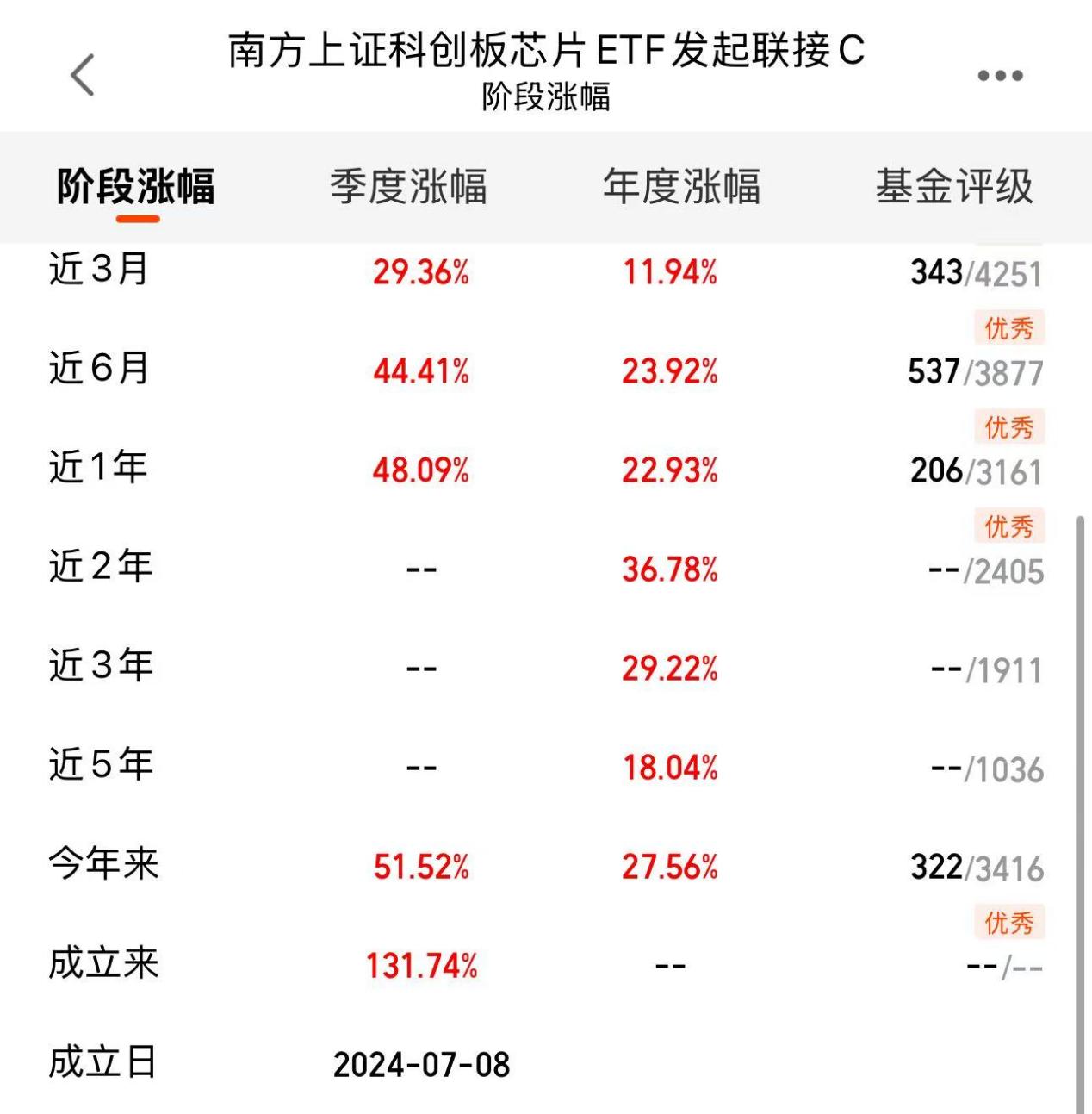
Task: Tap the 优秀 badge next to 近6月 ranking
Action: [1008, 426]
